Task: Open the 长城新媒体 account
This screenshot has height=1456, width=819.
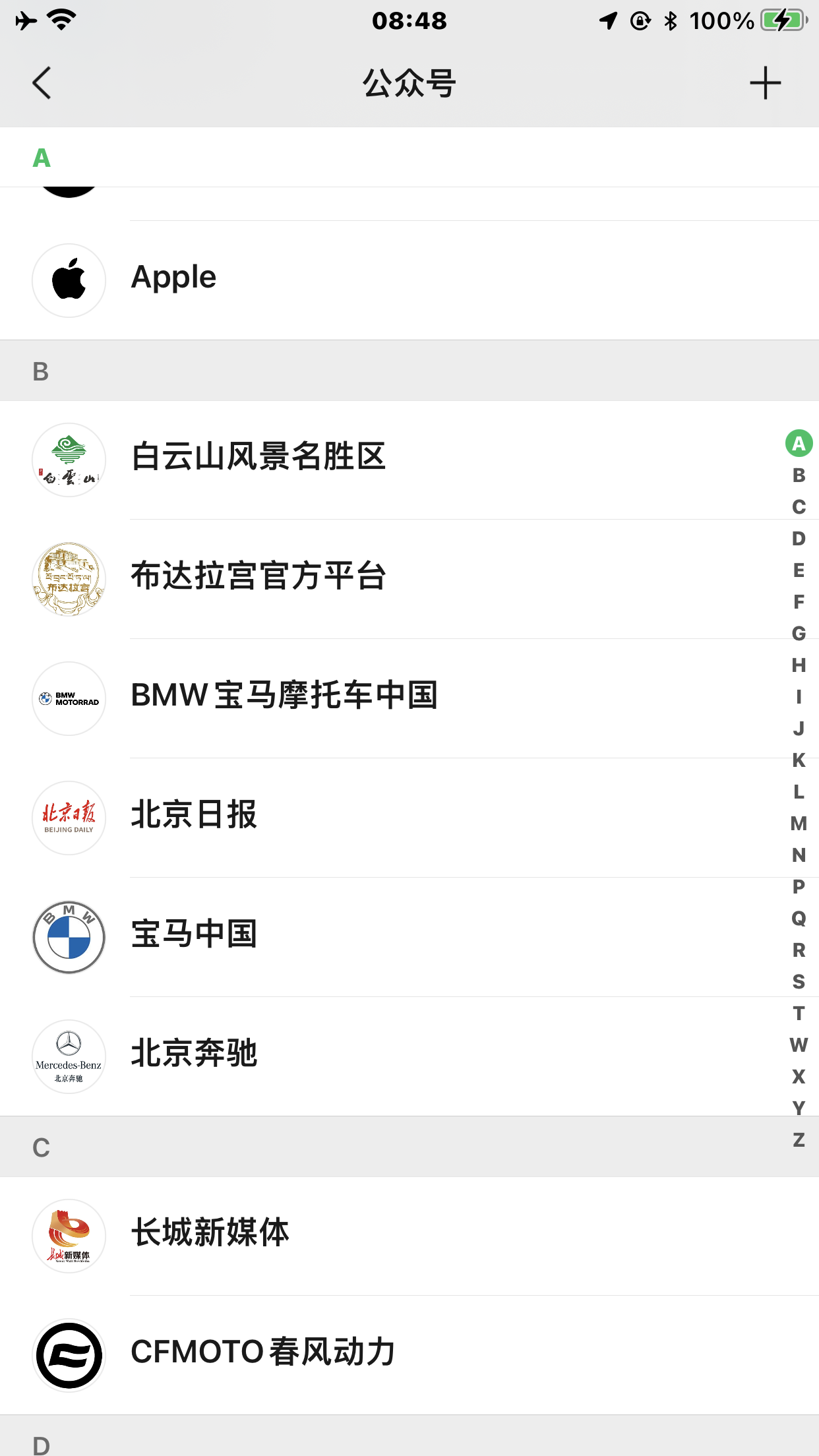Action: [409, 1236]
